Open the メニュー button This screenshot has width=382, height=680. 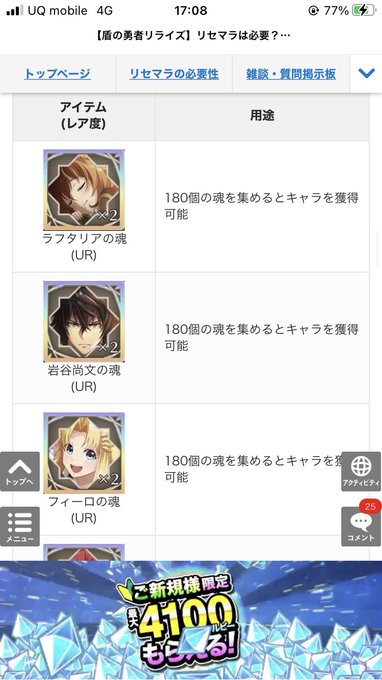[20, 526]
